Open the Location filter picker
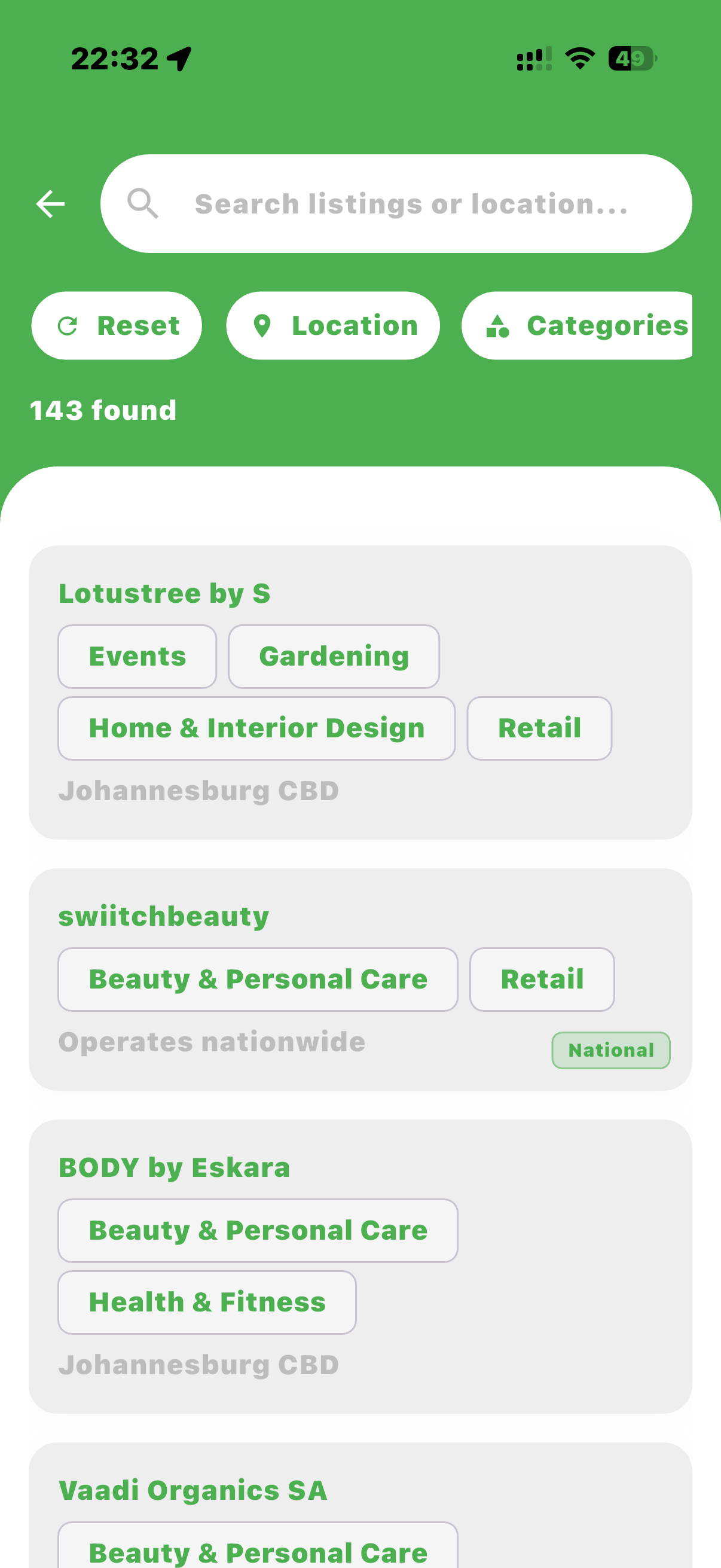721x1568 pixels. click(333, 325)
